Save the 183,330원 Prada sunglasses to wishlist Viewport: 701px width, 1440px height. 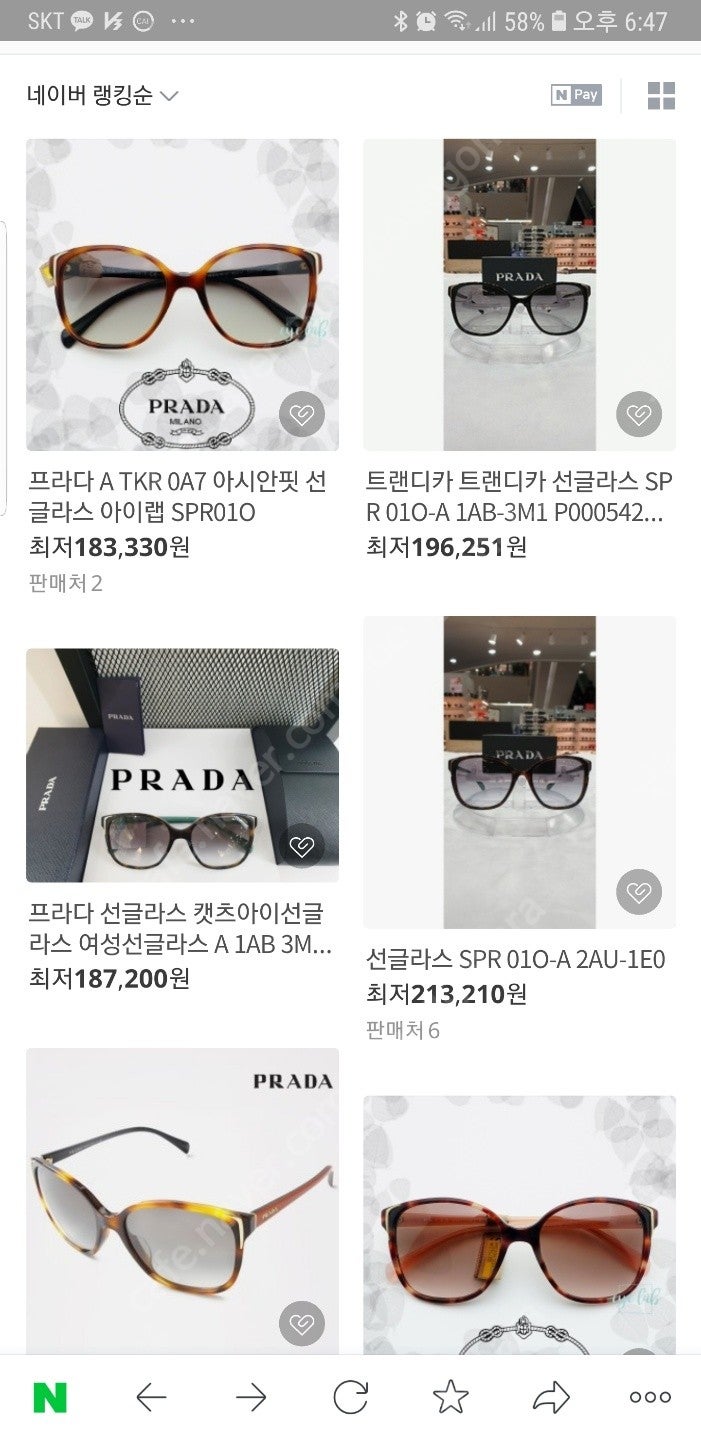pos(301,414)
